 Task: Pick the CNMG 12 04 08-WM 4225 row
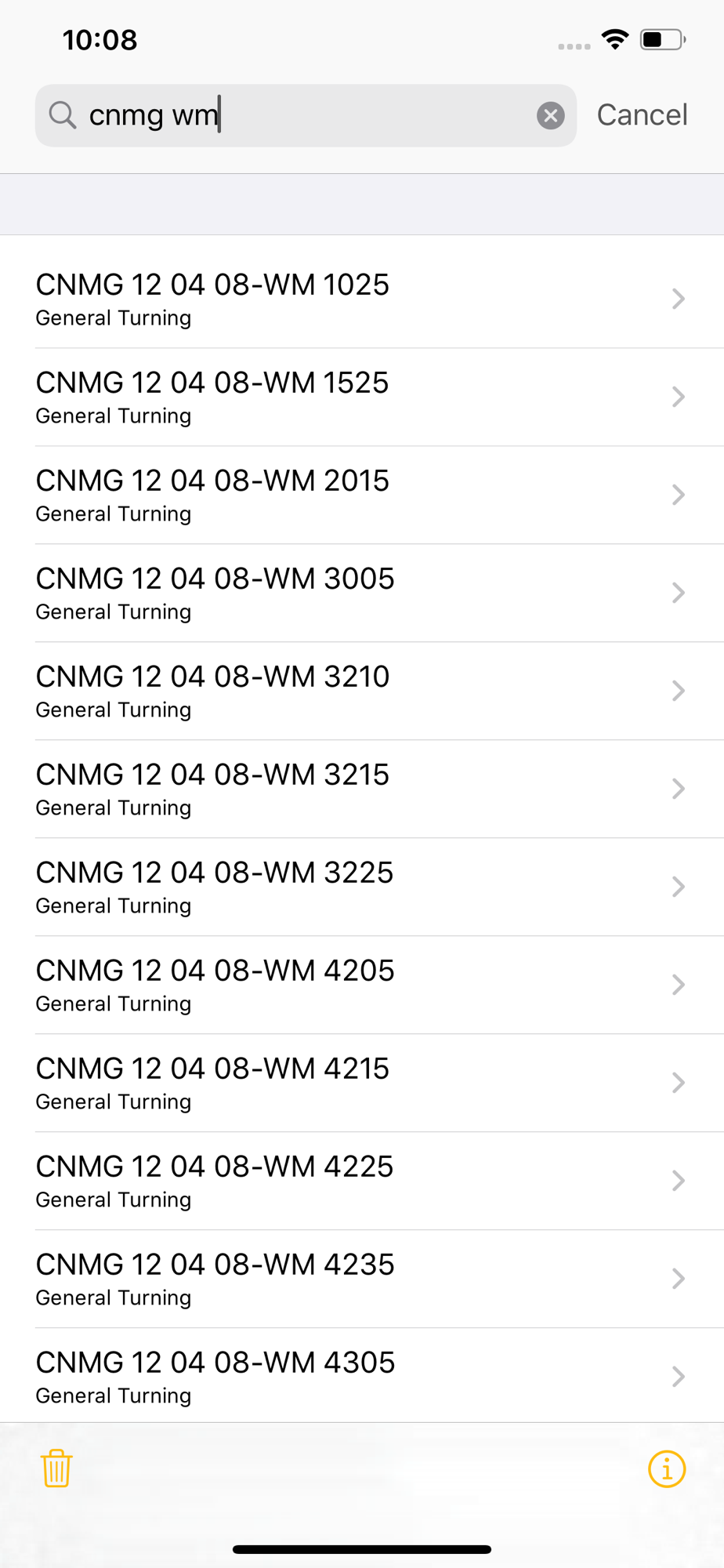(x=360, y=1181)
